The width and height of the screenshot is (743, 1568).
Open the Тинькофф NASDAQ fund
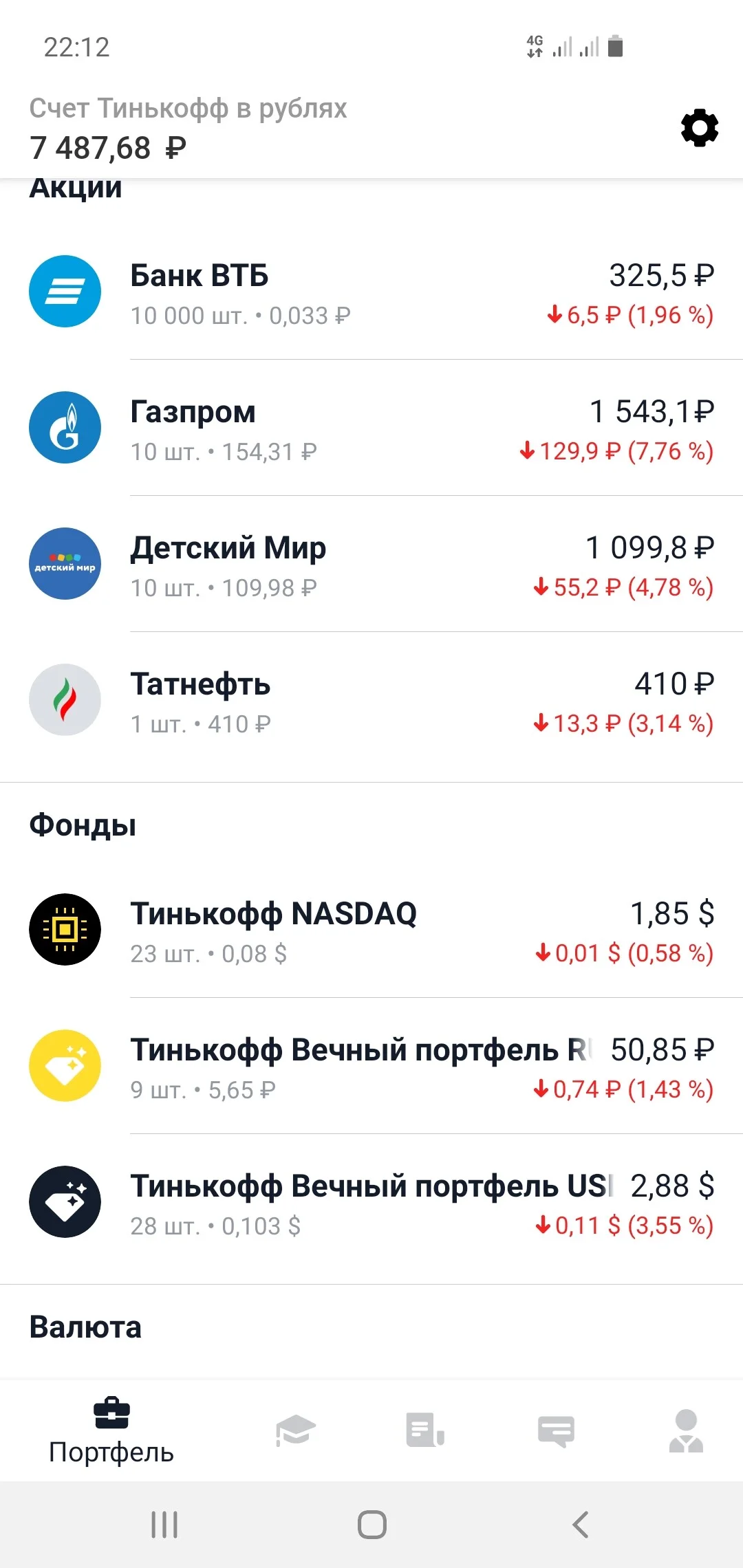pos(371,930)
